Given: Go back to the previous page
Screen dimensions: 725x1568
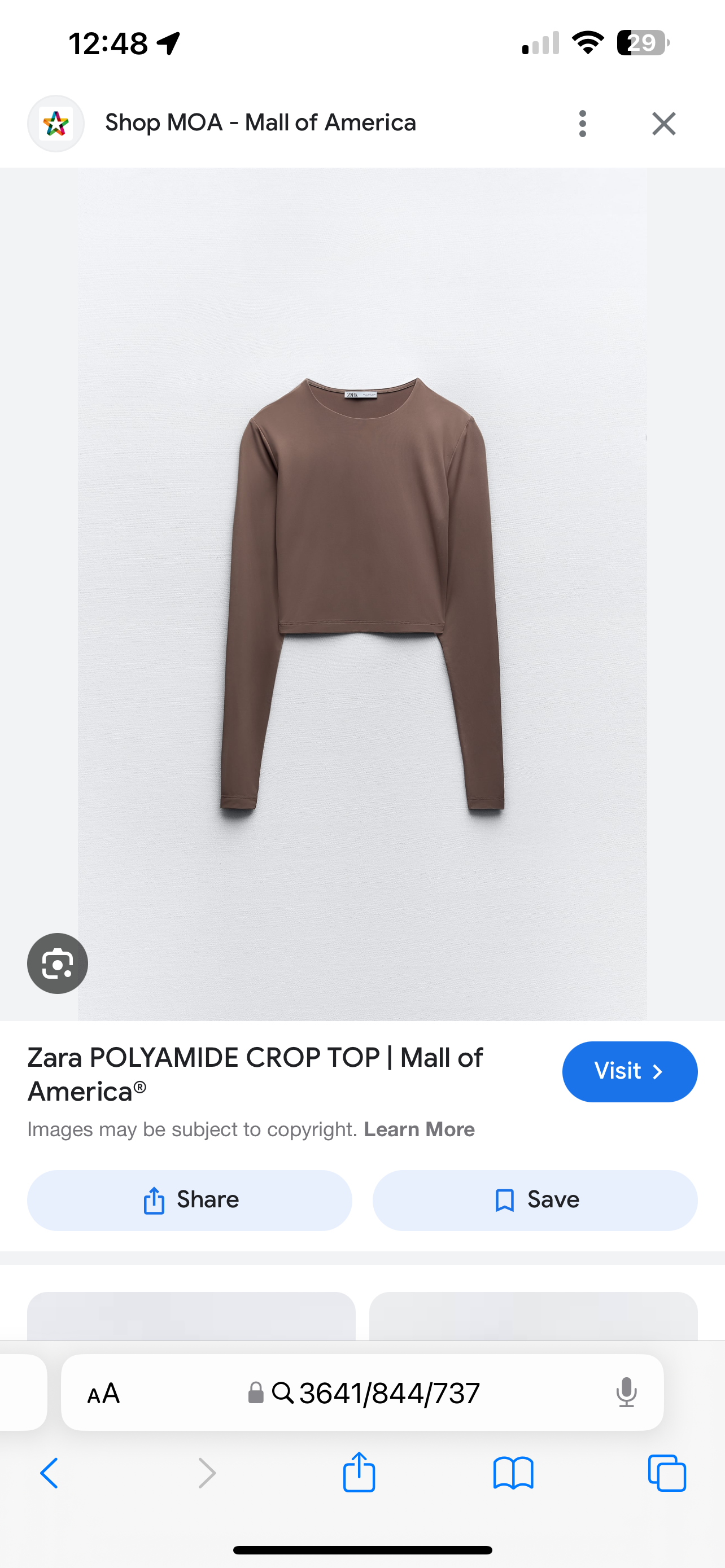Looking at the screenshot, I should point(49,1473).
